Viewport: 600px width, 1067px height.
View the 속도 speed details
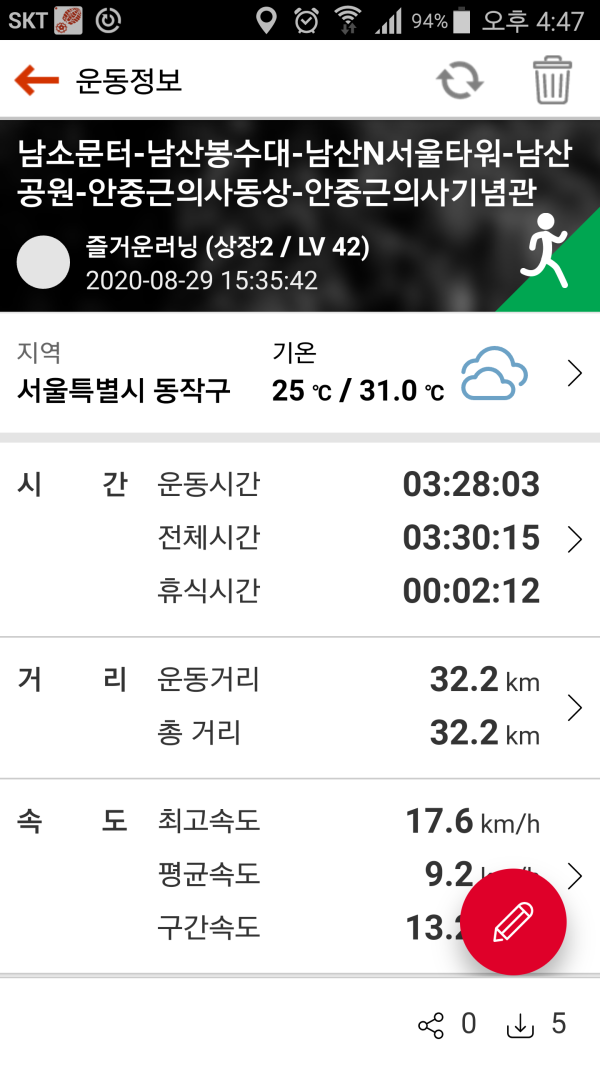point(576,876)
